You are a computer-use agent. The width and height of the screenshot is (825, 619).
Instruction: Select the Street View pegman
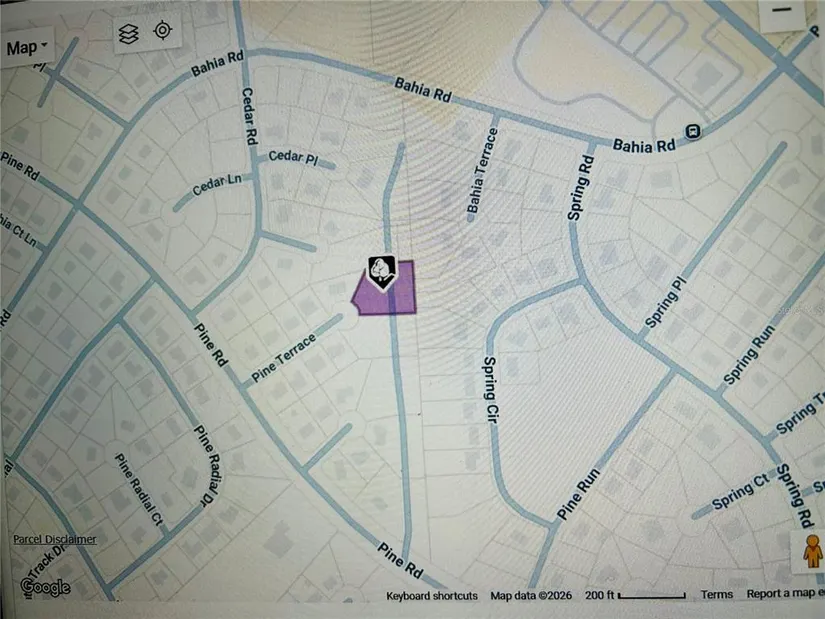810,551
